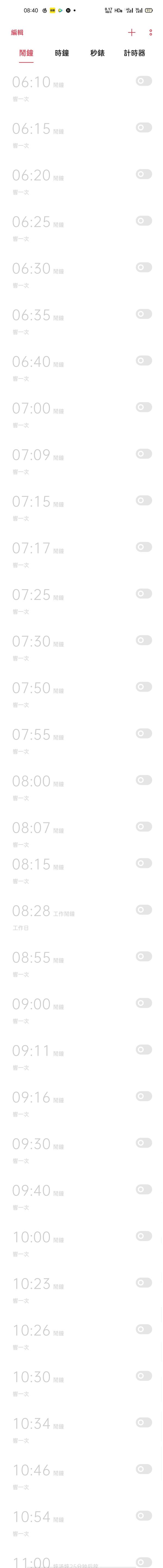Toggle the 07:00 alarm on
Screen dimensions: 163x1568
[143, 407]
